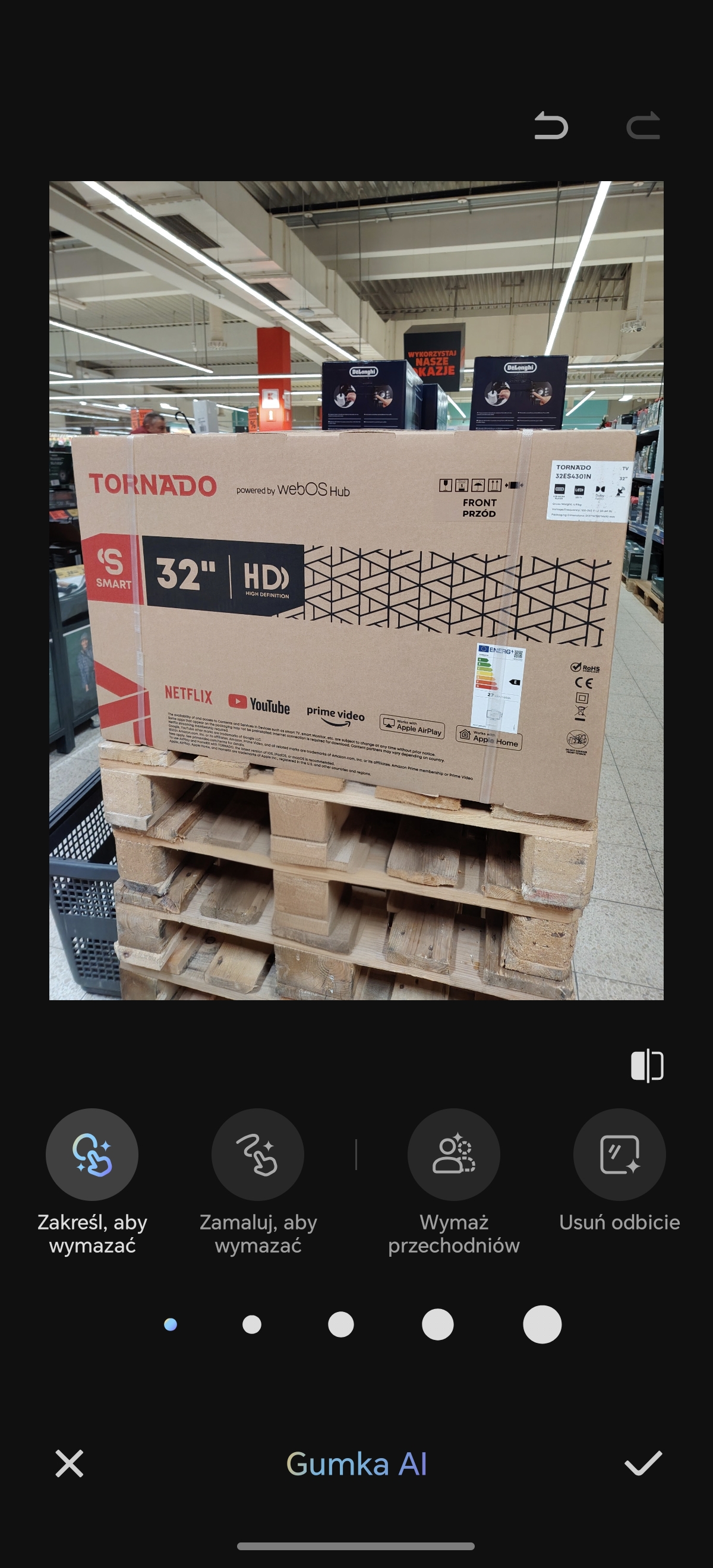The width and height of the screenshot is (713, 1568).
Task: Choose the largest brush size dot
Action: click(x=542, y=1324)
